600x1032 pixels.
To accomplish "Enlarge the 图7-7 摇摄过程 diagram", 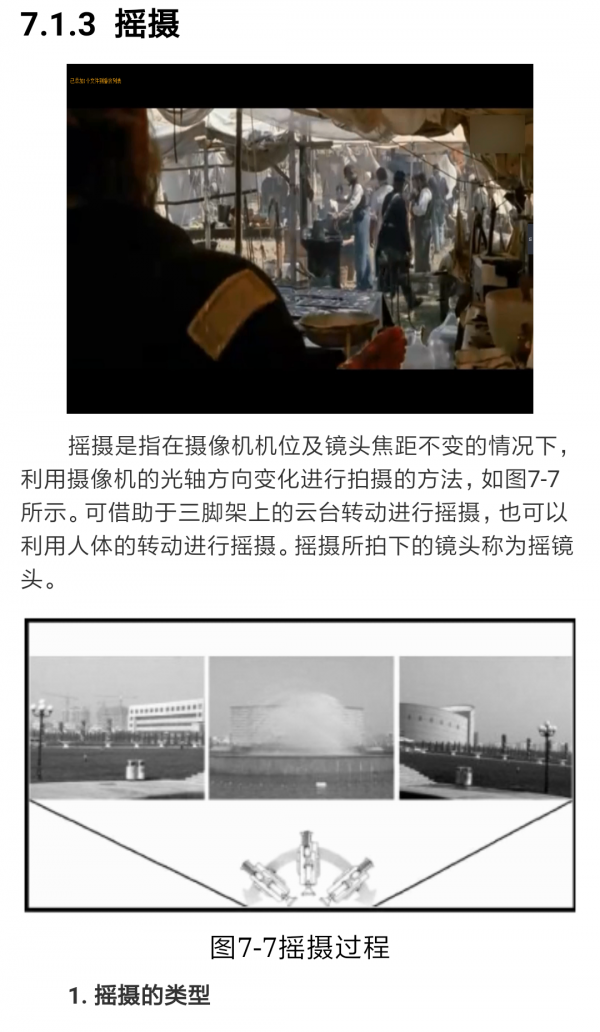I will [300, 765].
